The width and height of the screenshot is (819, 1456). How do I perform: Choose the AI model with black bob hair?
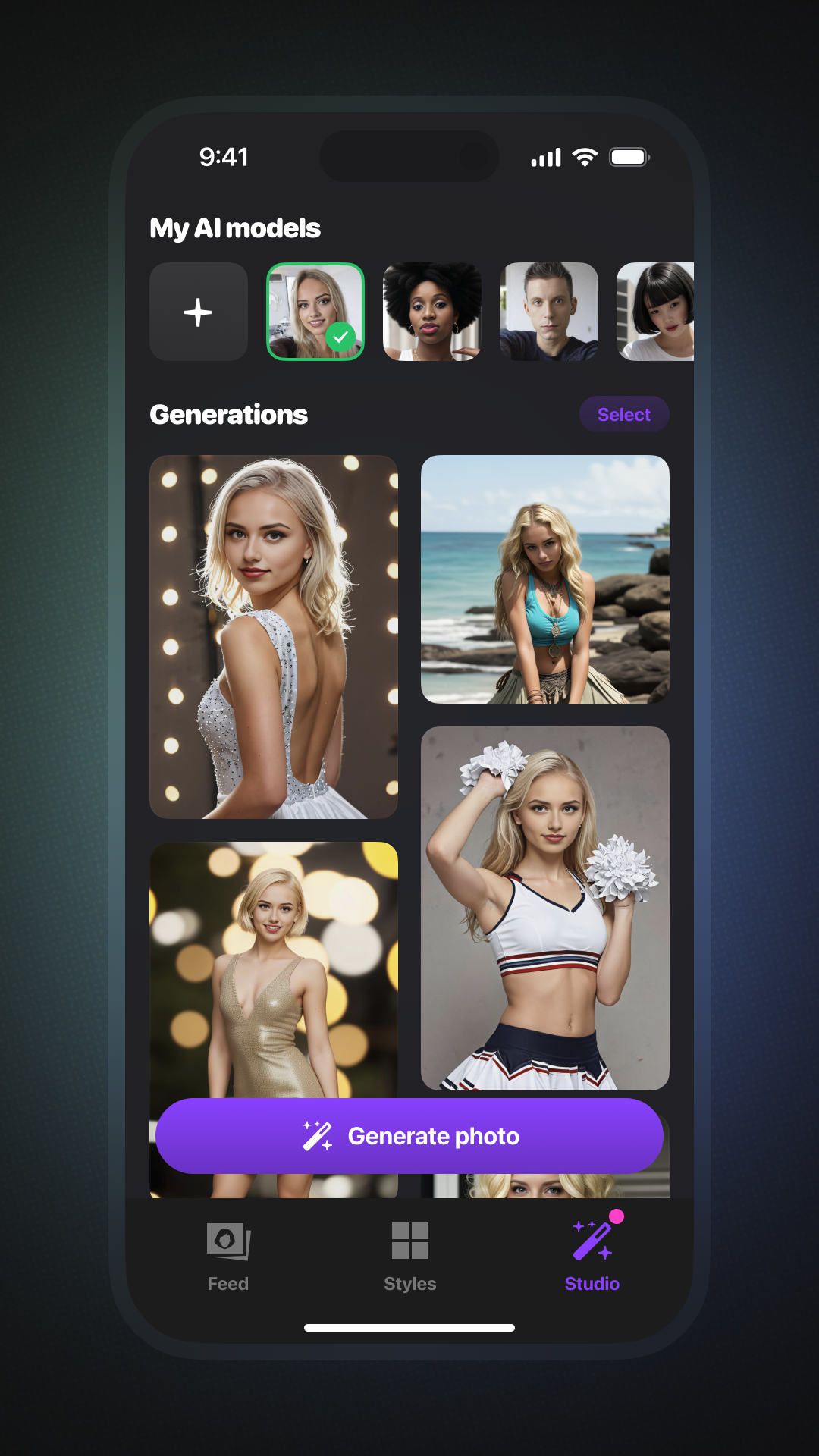tap(655, 312)
